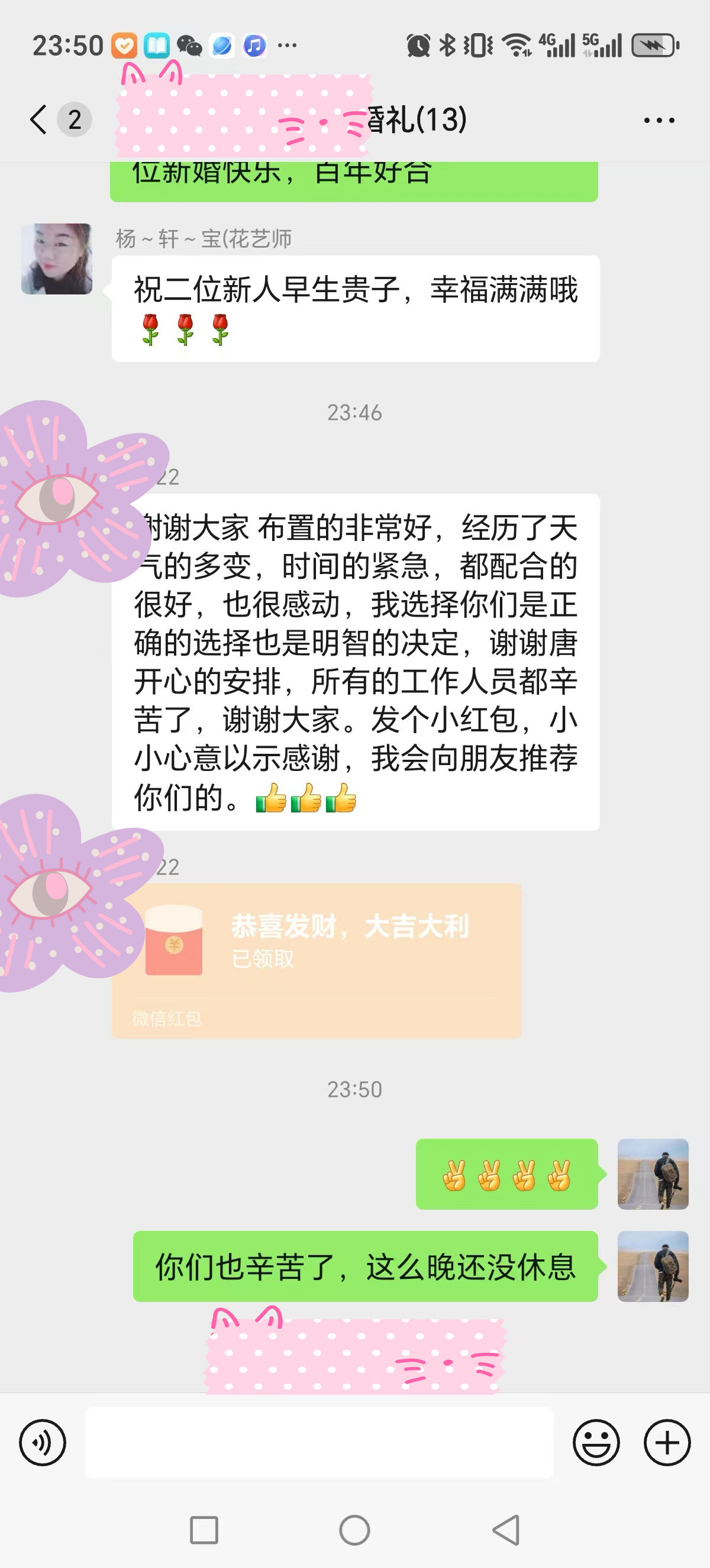Open recent apps from the navigation bar
Screen dimensions: 710x1568
204,1530
